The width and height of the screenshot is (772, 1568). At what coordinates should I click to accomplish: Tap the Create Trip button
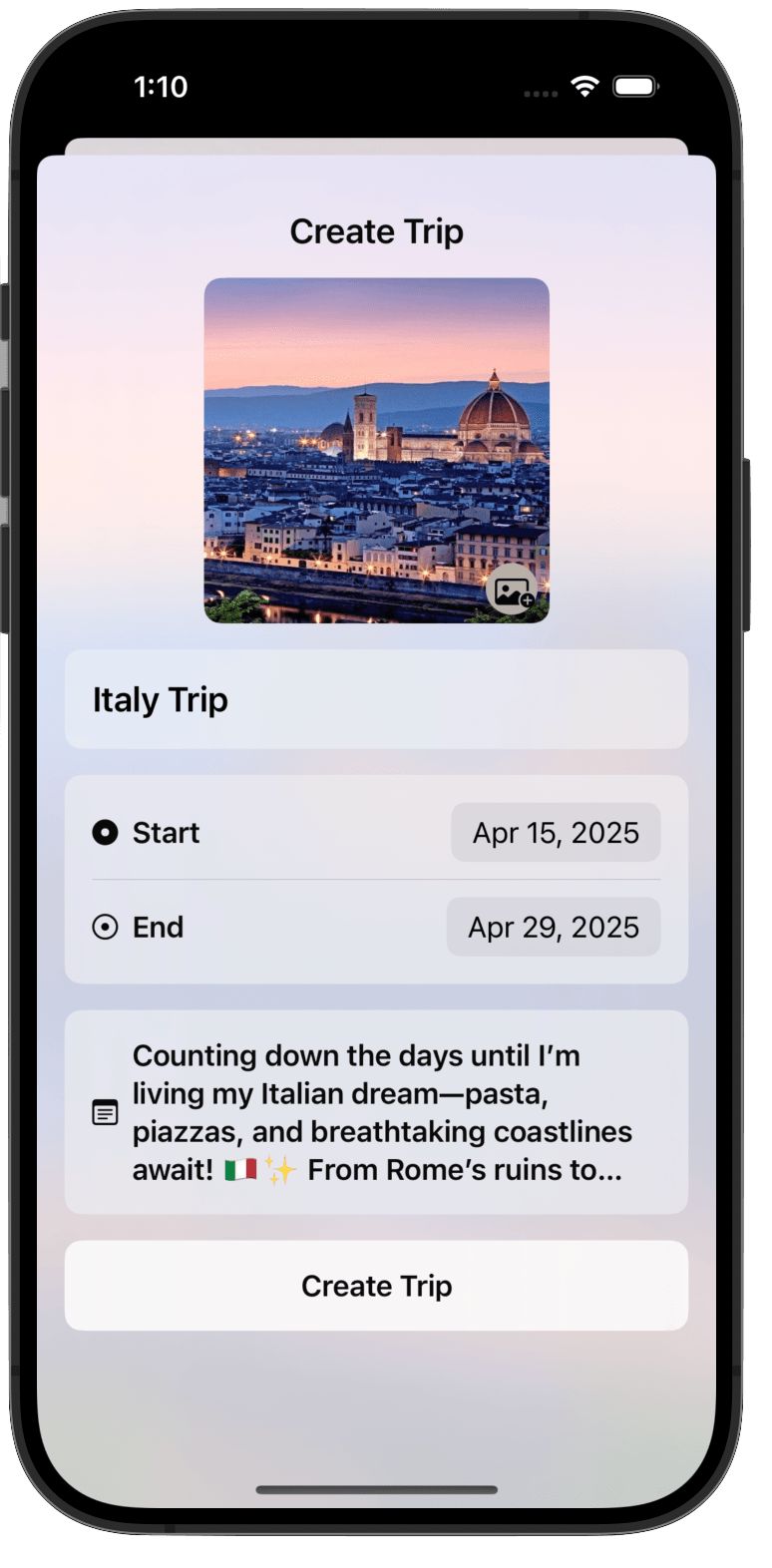click(x=376, y=1286)
